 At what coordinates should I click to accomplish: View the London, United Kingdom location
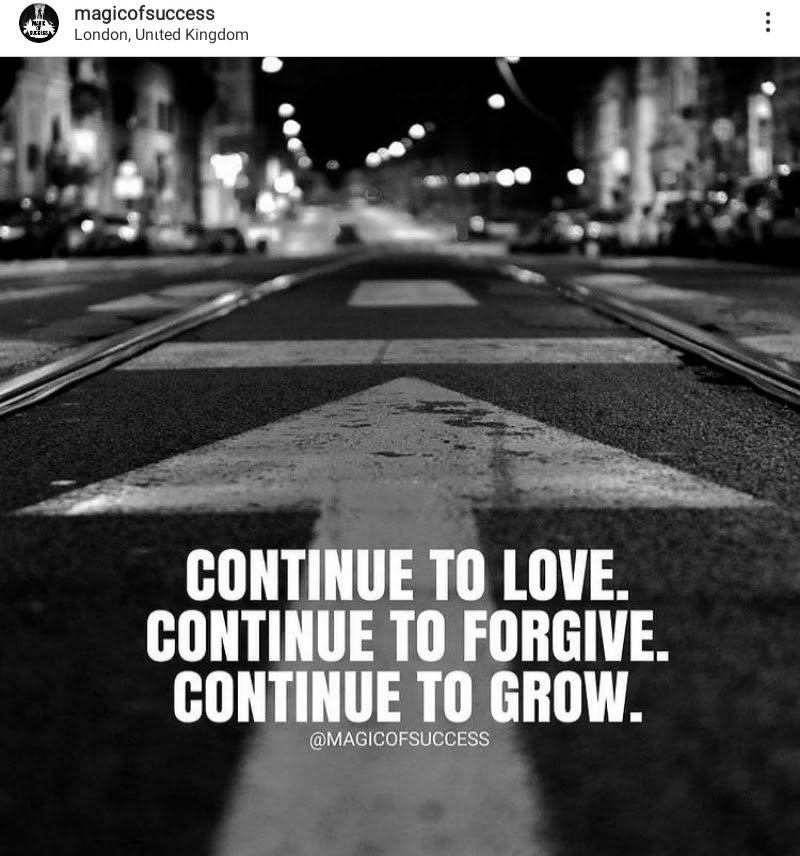[x=161, y=35]
